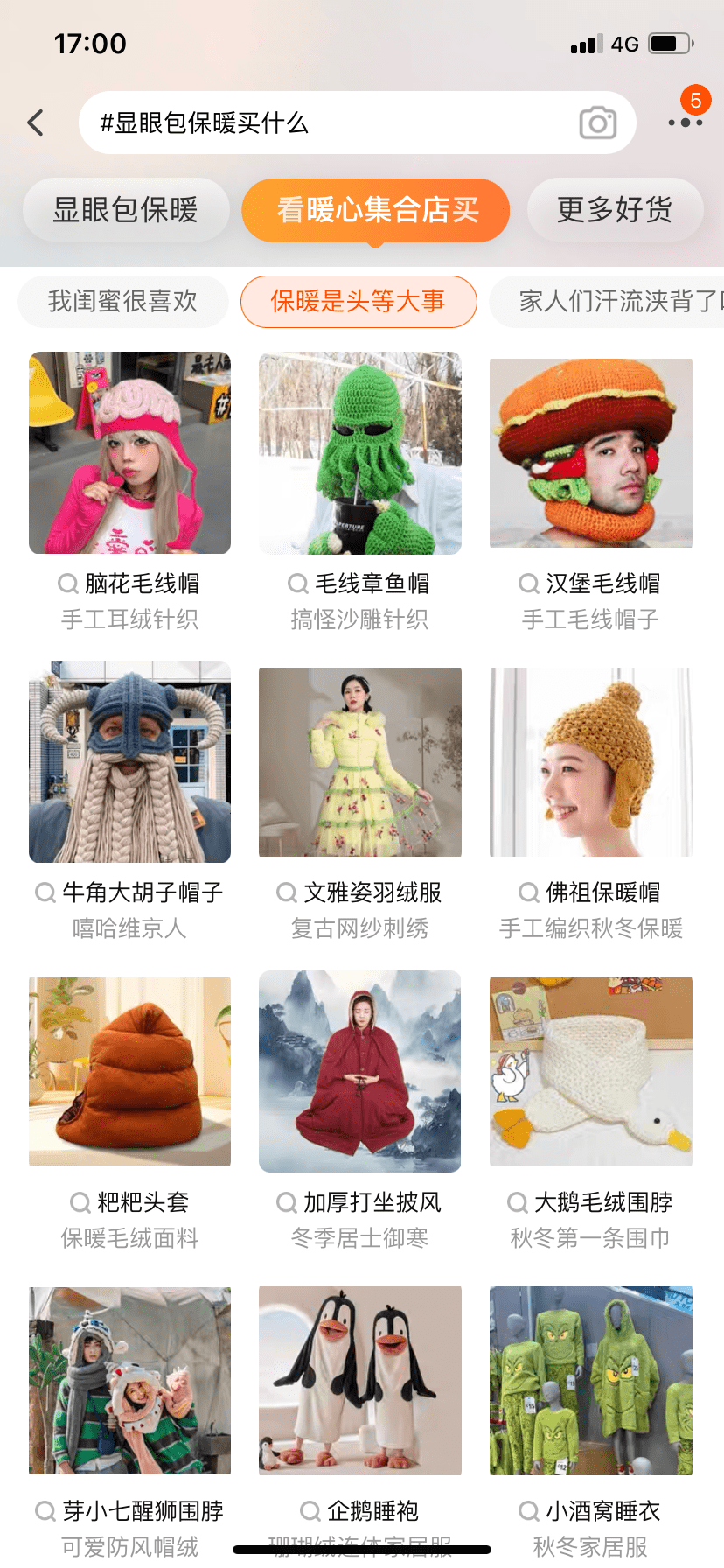The image size is (724, 1568).
Task: Tap the 看暖心集合店买 highlighted button
Action: [x=376, y=210]
